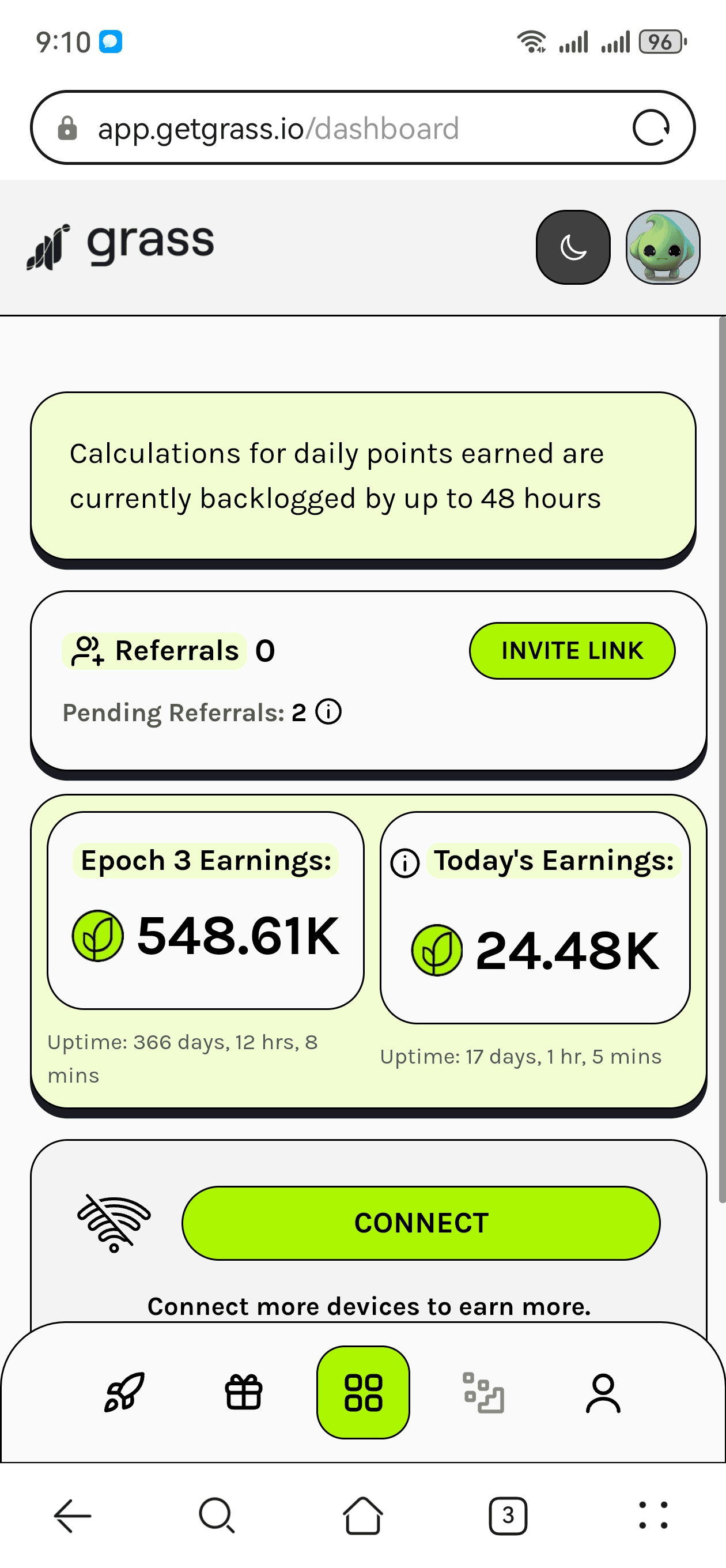Screen dimensions: 726x1568
Task: Show info about Pending Referrals
Action: [328, 711]
